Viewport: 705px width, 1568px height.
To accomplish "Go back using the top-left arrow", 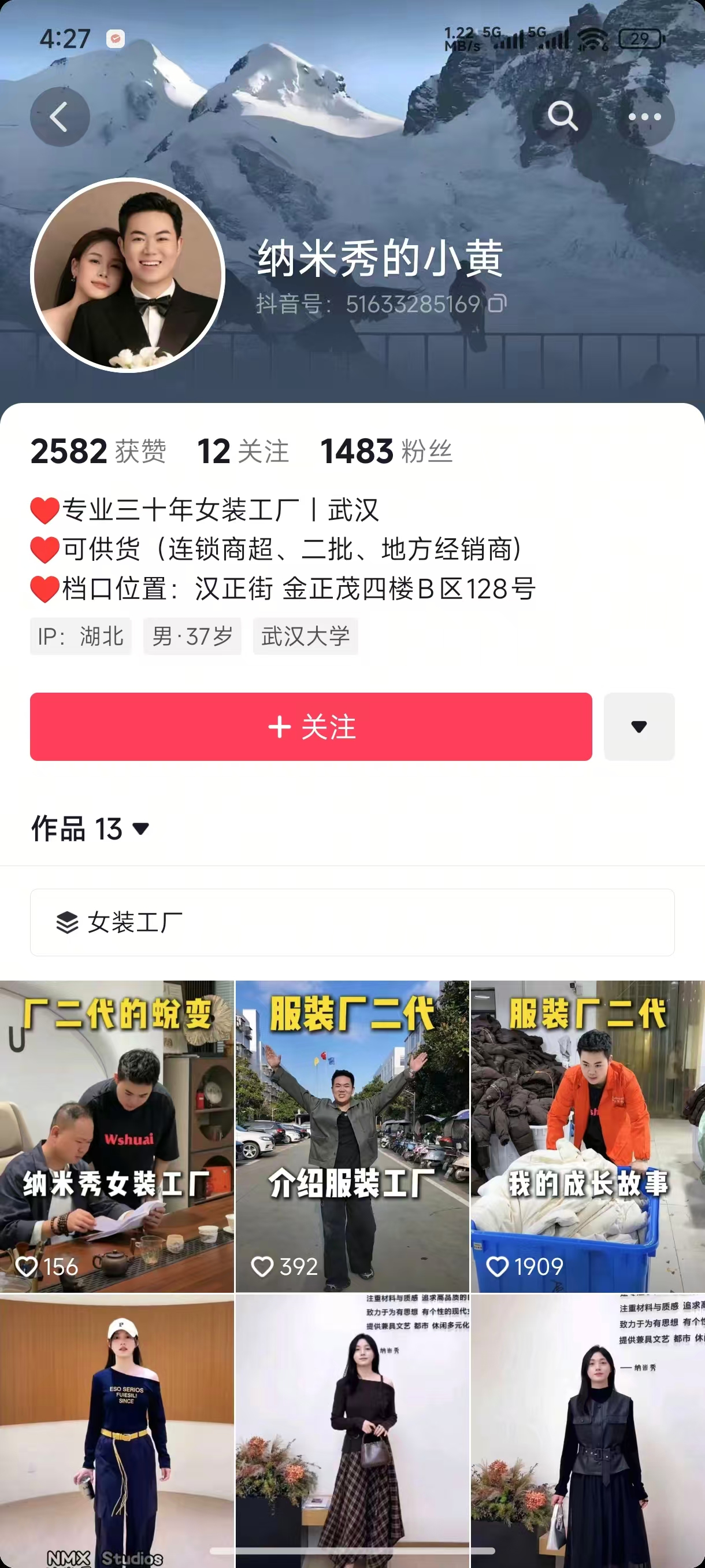I will 60,117.
